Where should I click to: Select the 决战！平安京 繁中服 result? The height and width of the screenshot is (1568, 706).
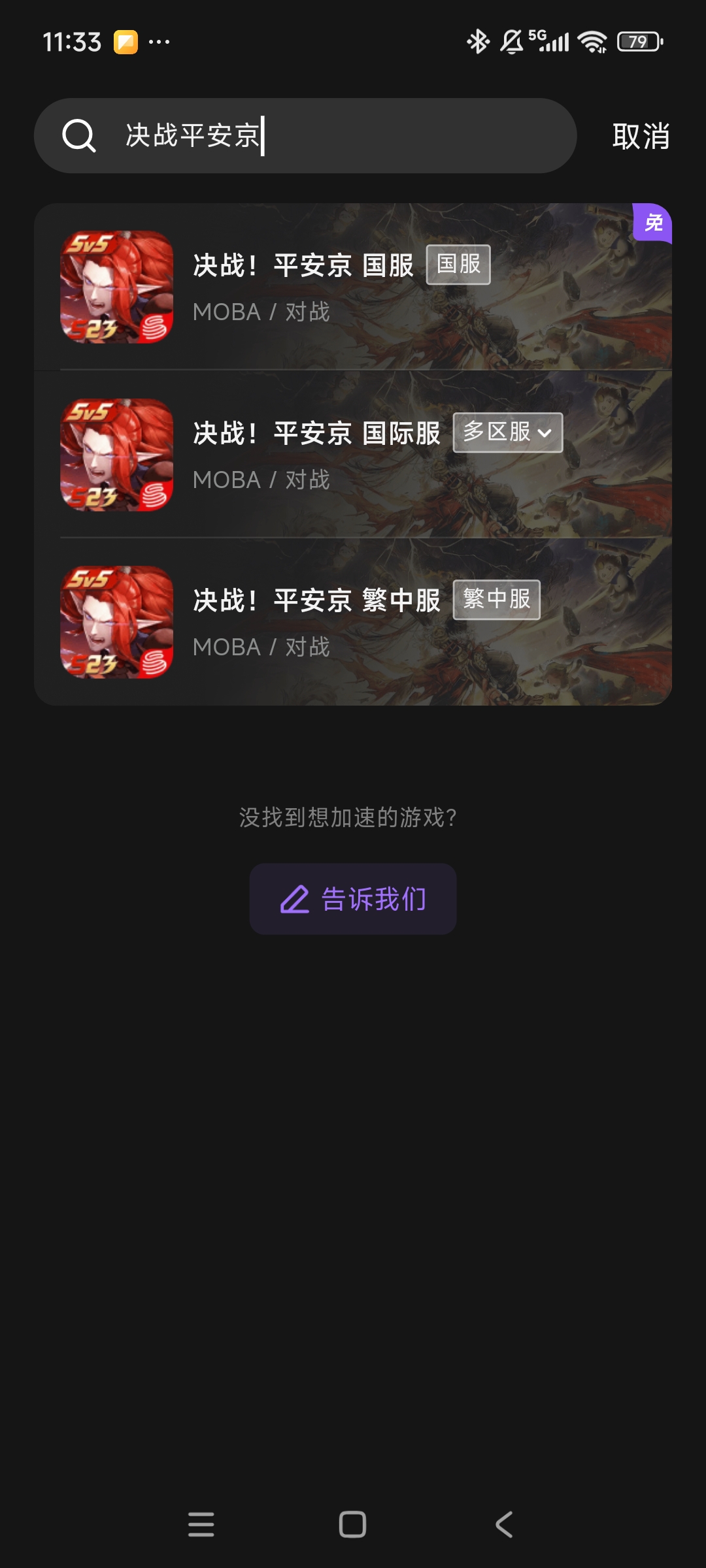pos(318,600)
